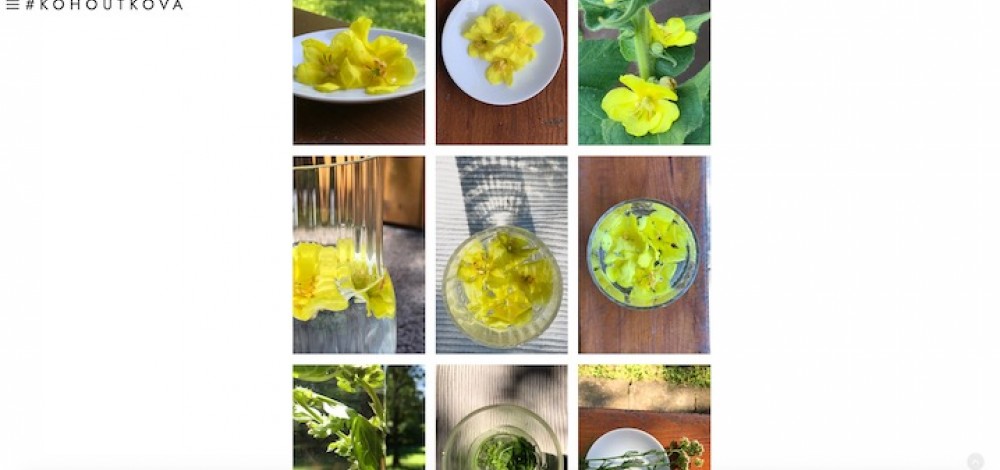The height and width of the screenshot is (470, 1000).
Task: Open the hamburger menu
Action: [x=13, y=5]
